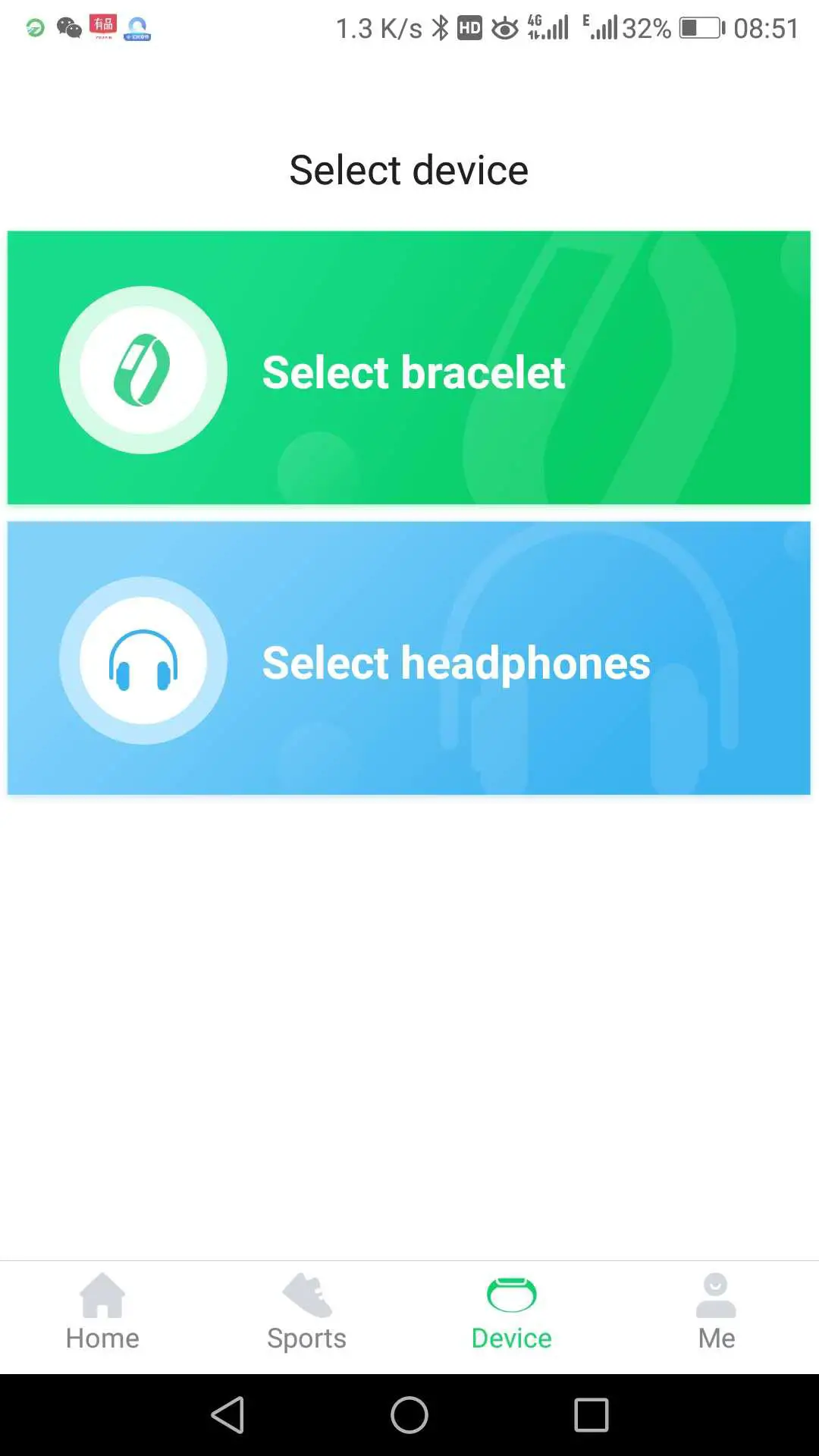
Task: Tap the Me profile person icon
Action: pos(716,1294)
